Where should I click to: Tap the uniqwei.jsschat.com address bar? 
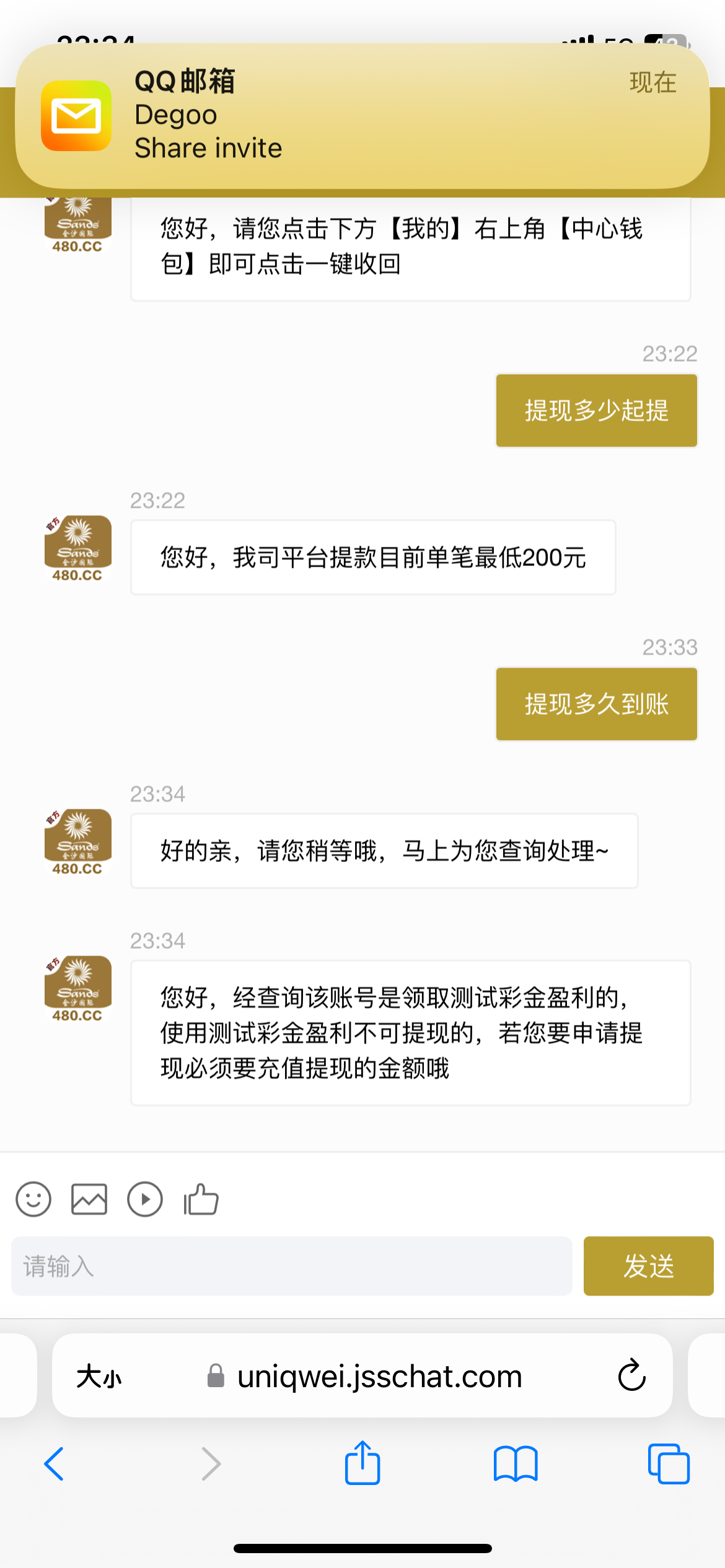tap(378, 1377)
